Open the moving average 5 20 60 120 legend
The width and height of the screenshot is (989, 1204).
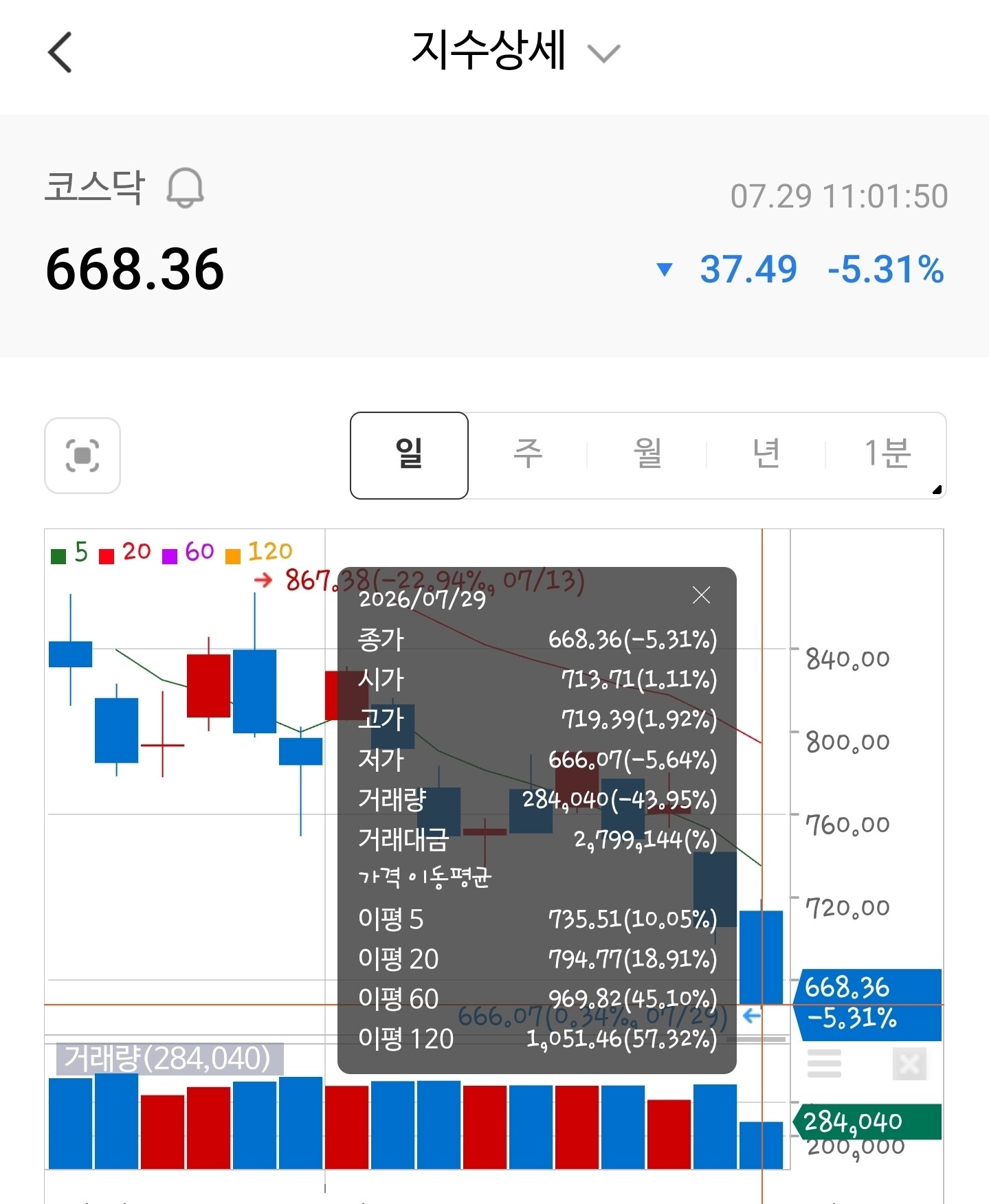pos(172,552)
